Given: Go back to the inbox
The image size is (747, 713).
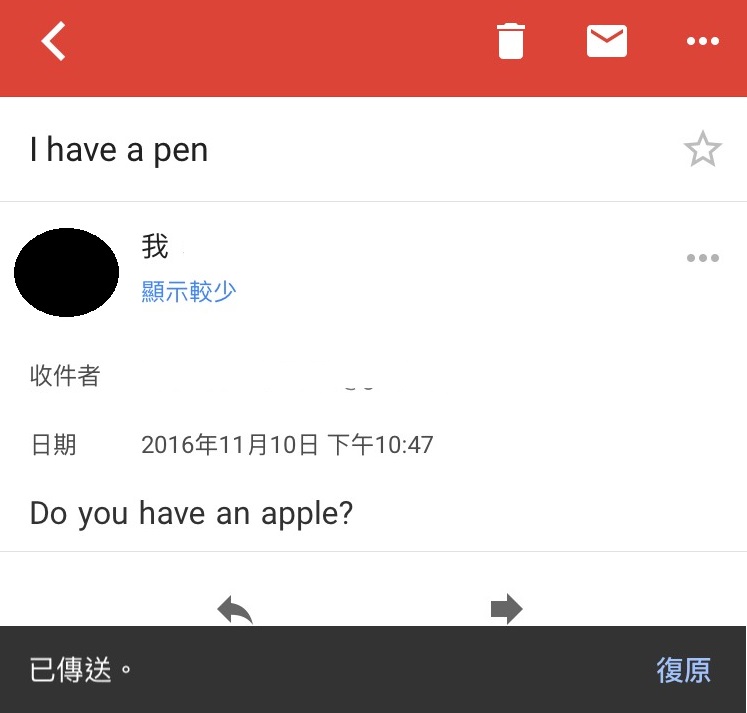Looking at the screenshot, I should coord(53,42).
